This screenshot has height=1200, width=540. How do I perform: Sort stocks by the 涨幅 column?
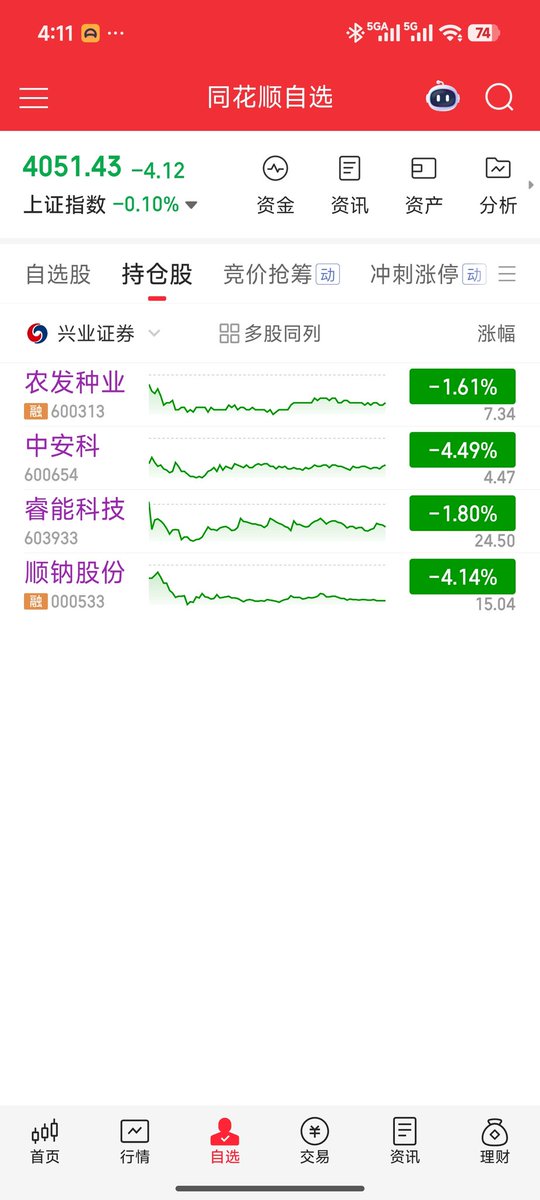496,333
